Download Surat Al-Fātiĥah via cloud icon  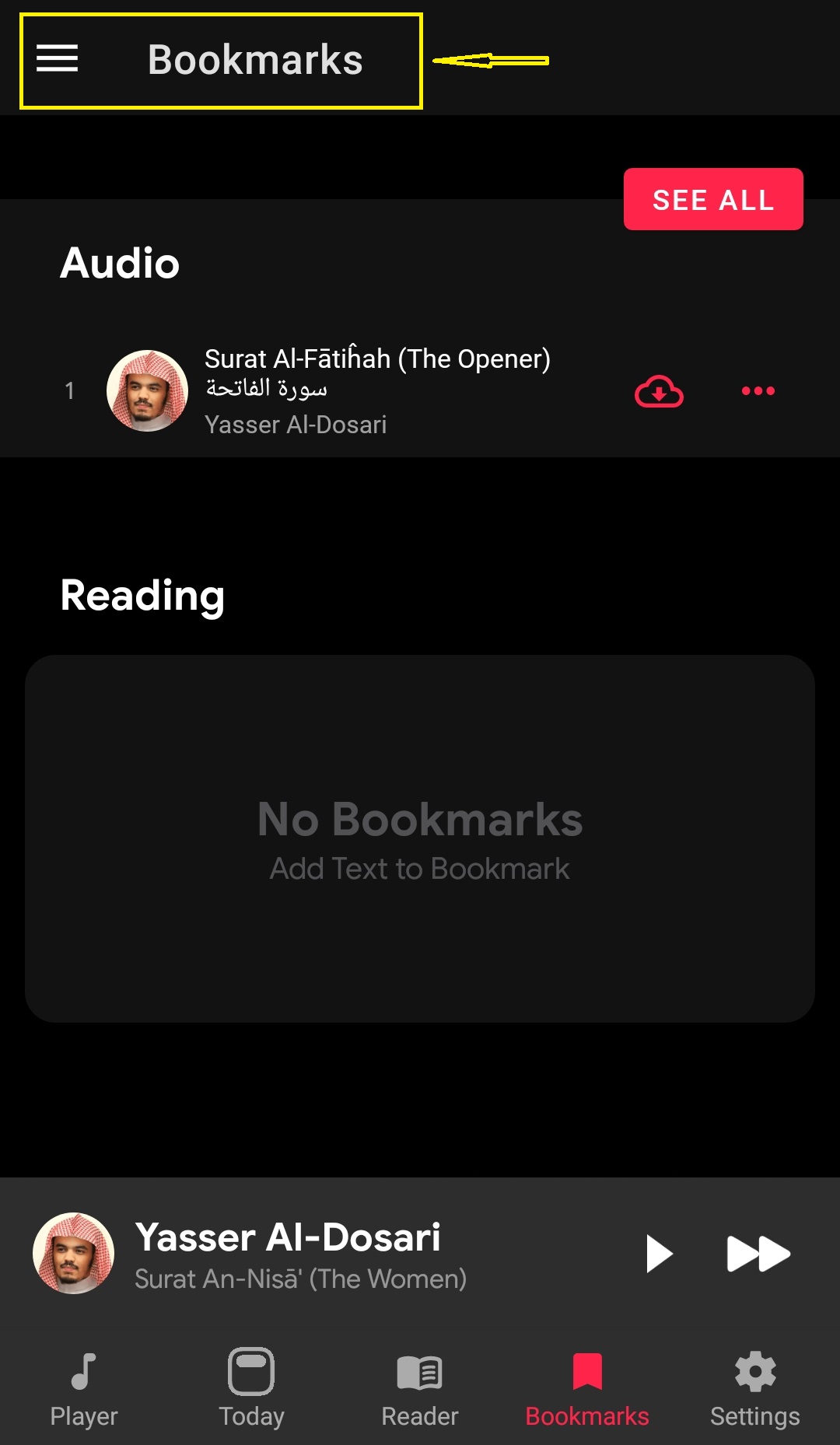(x=659, y=392)
